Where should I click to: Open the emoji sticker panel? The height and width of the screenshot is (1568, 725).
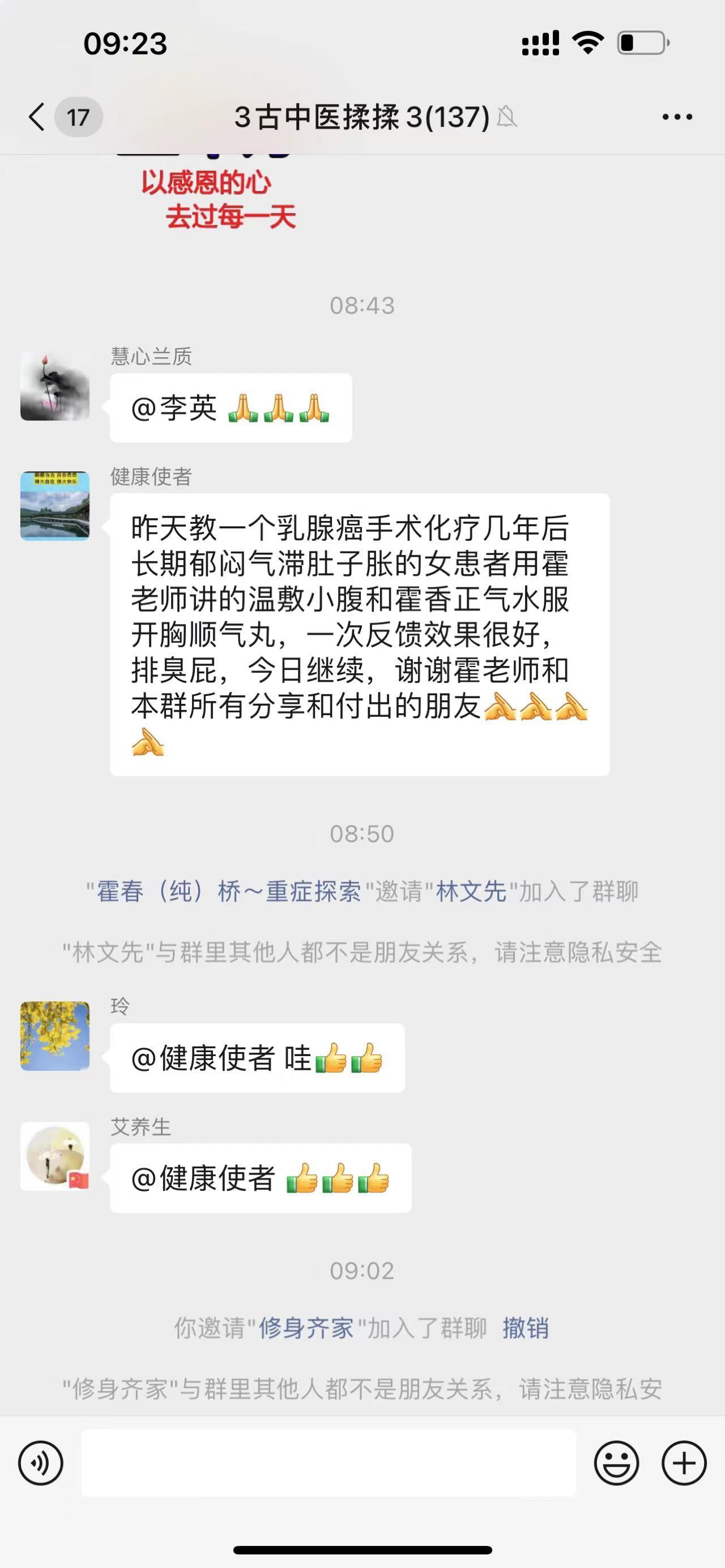point(616,1463)
